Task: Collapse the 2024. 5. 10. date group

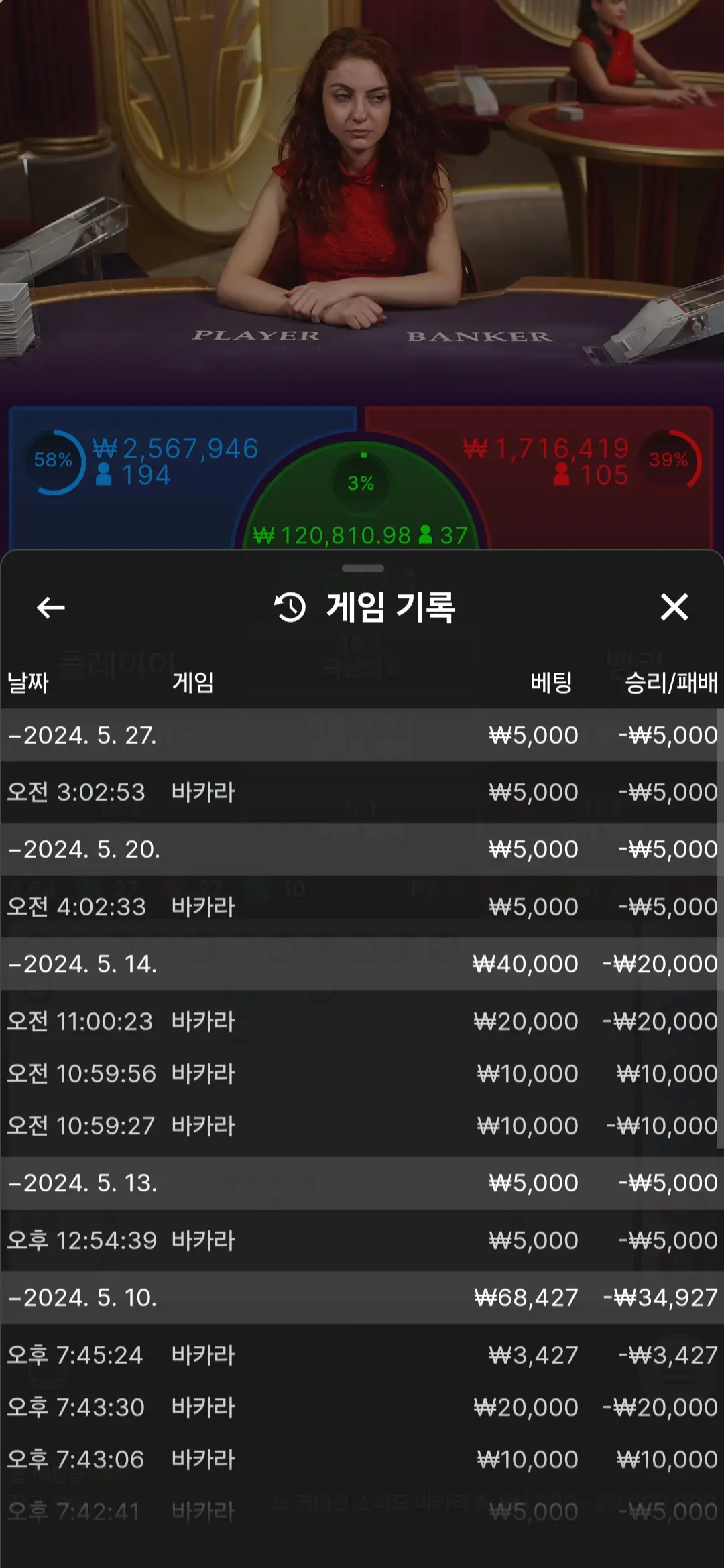Action: point(361,1297)
